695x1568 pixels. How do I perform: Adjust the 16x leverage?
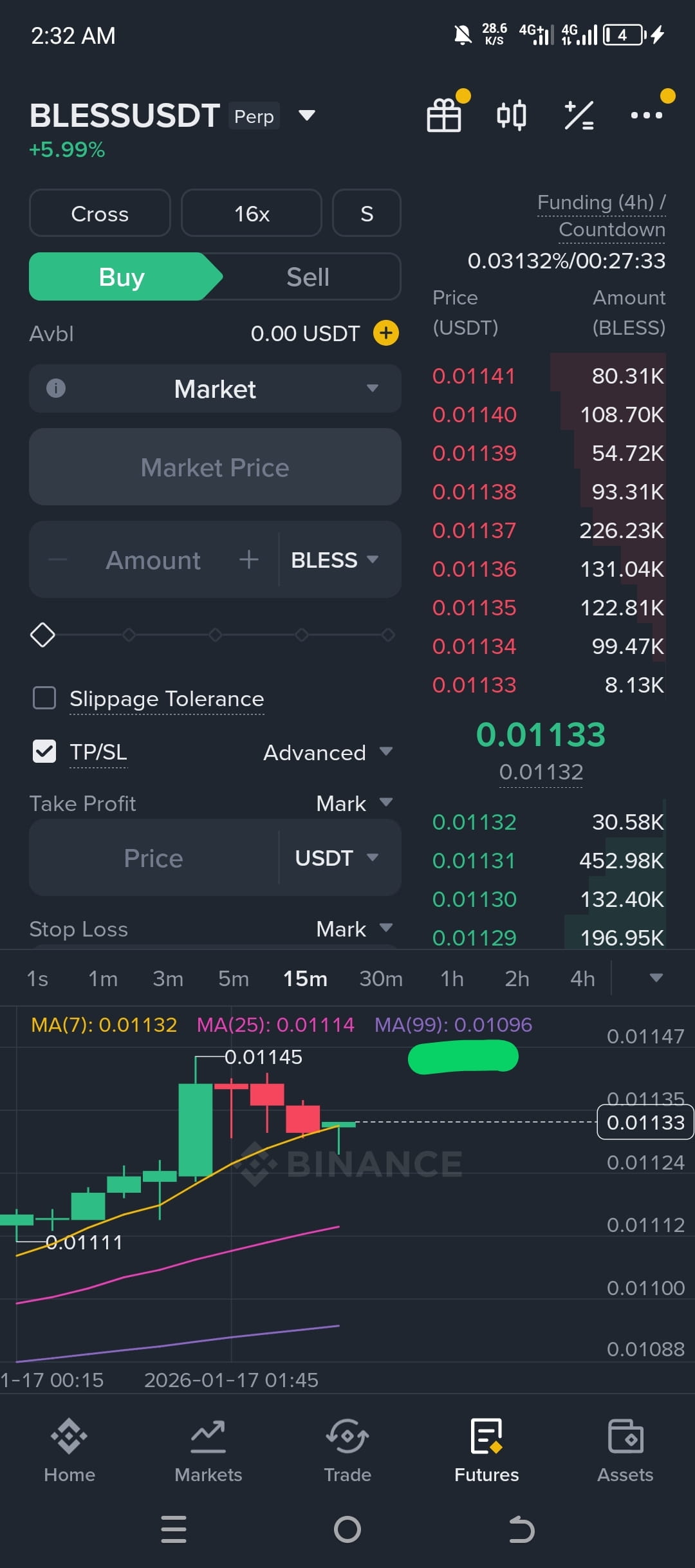coord(252,213)
